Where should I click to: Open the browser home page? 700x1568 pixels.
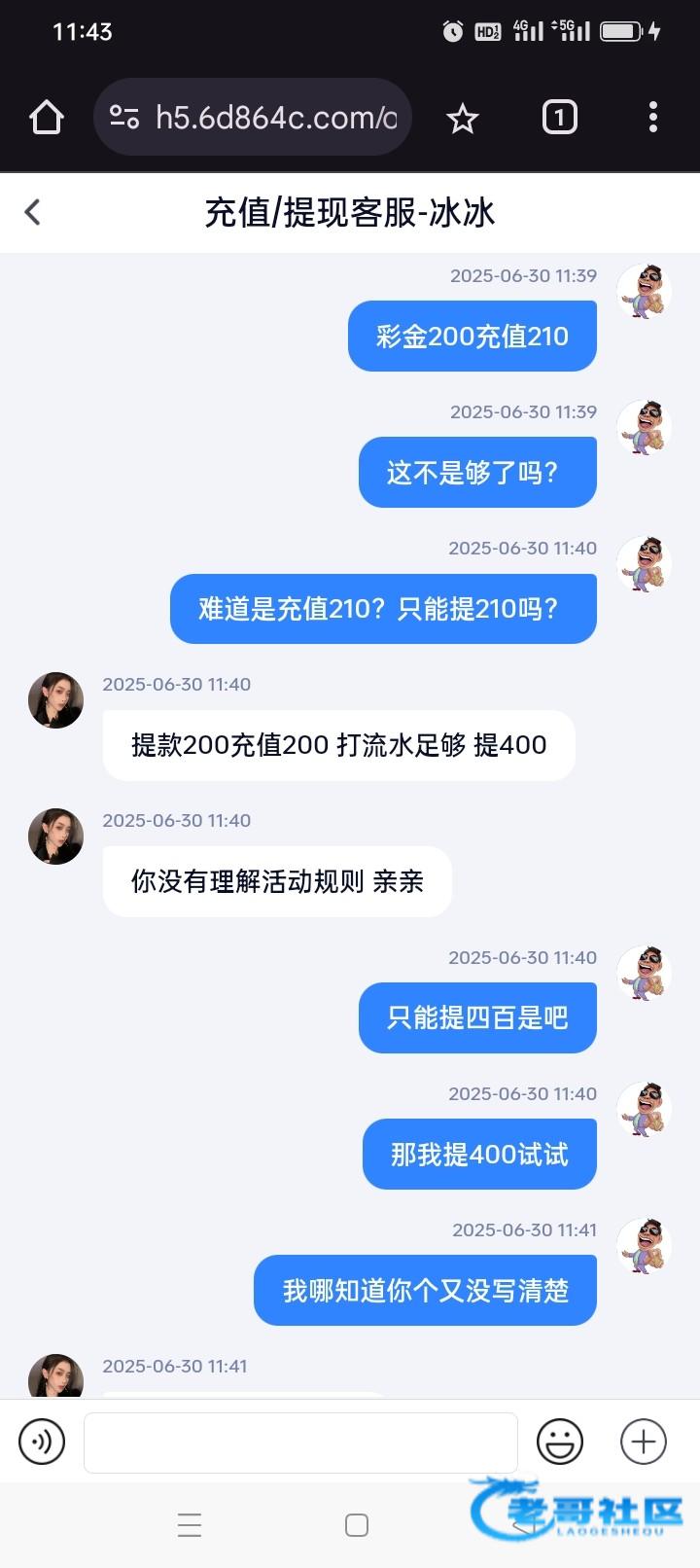coord(47,118)
